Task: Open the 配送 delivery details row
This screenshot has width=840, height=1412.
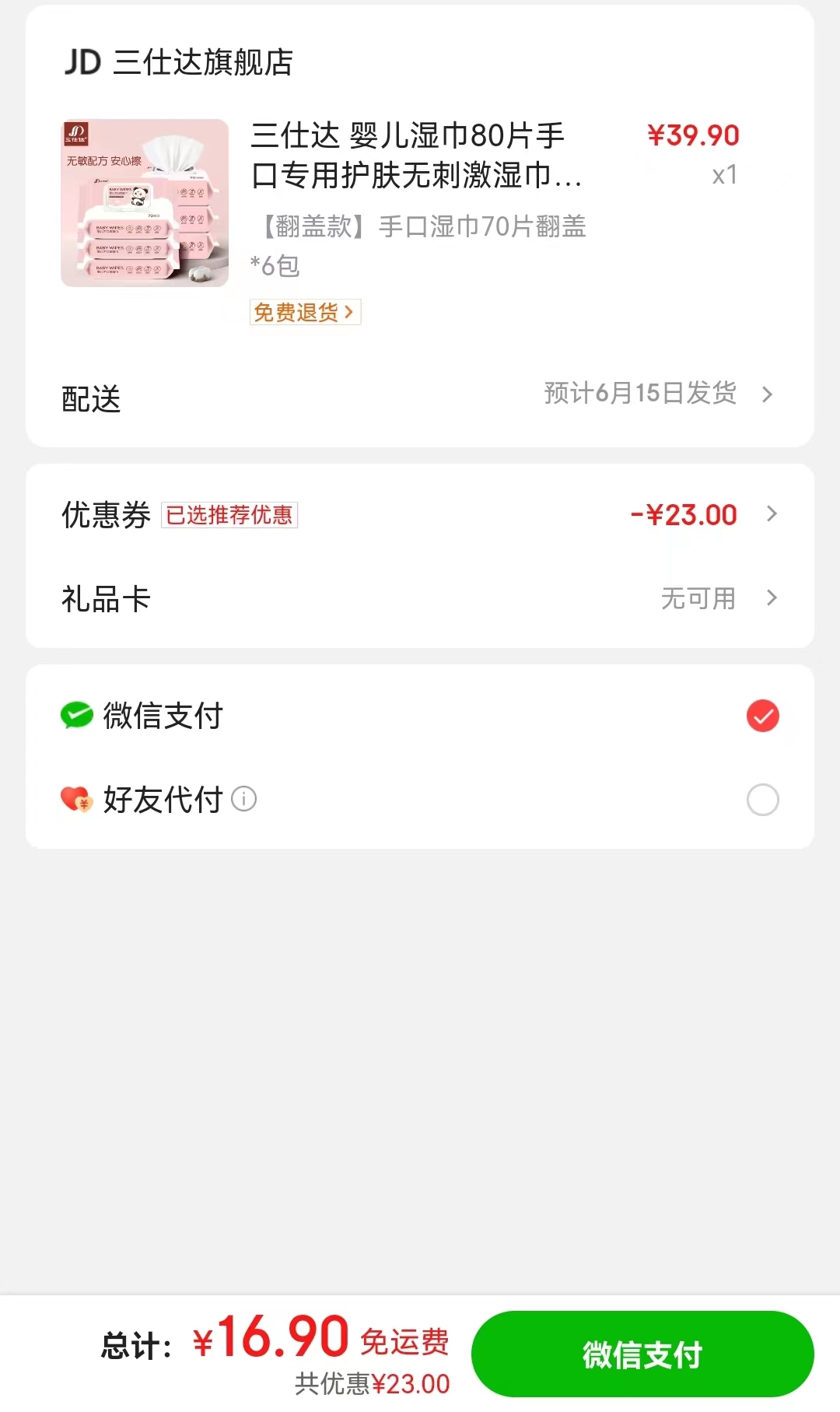Action: (420, 396)
